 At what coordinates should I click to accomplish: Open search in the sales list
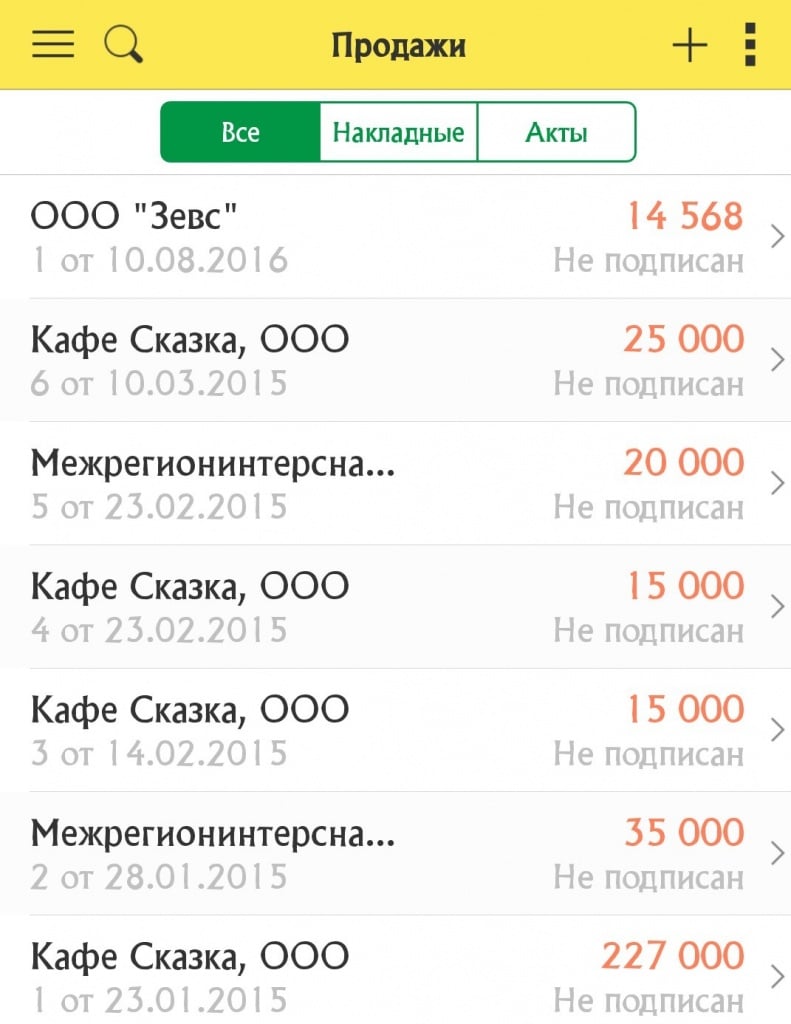point(124,45)
